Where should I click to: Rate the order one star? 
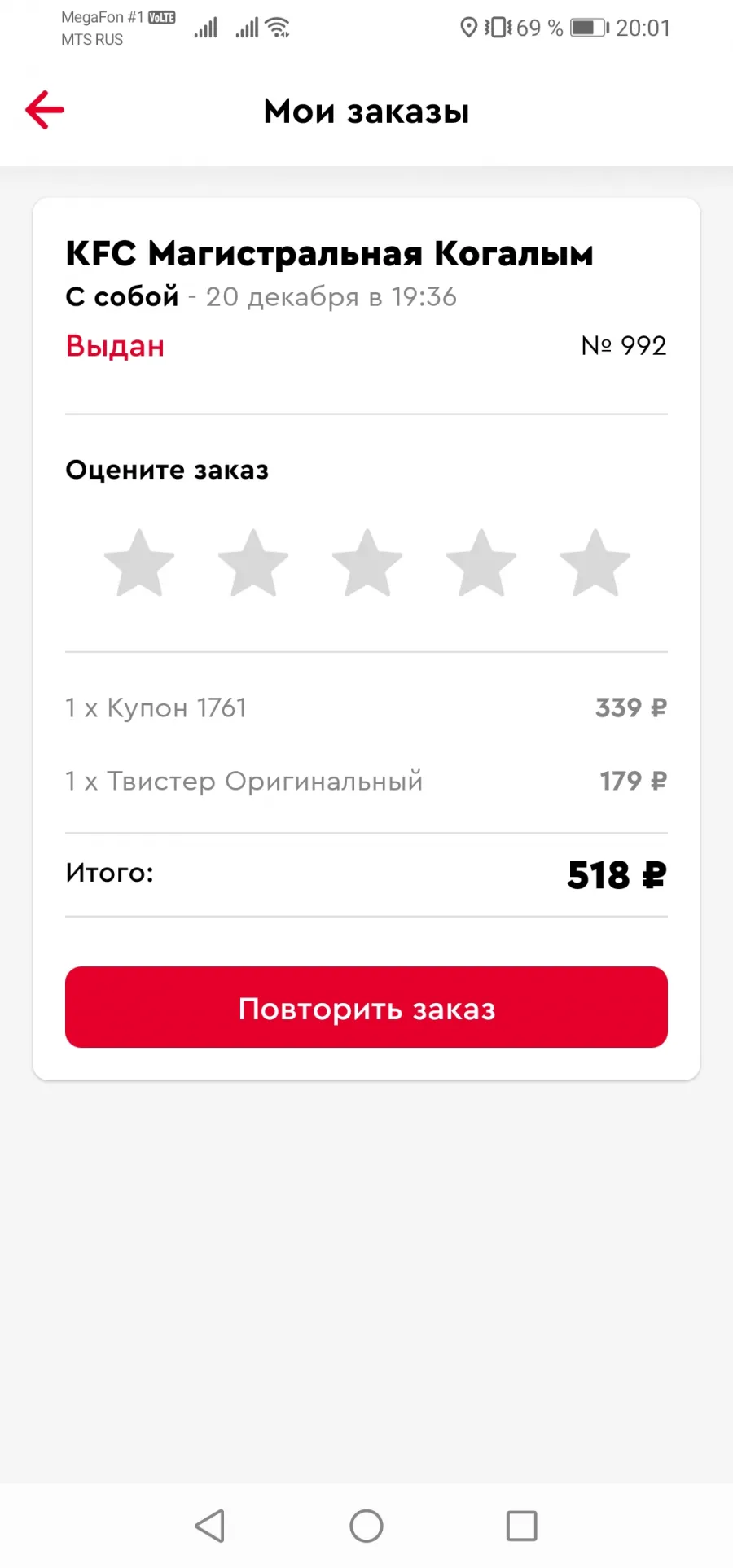click(x=139, y=563)
